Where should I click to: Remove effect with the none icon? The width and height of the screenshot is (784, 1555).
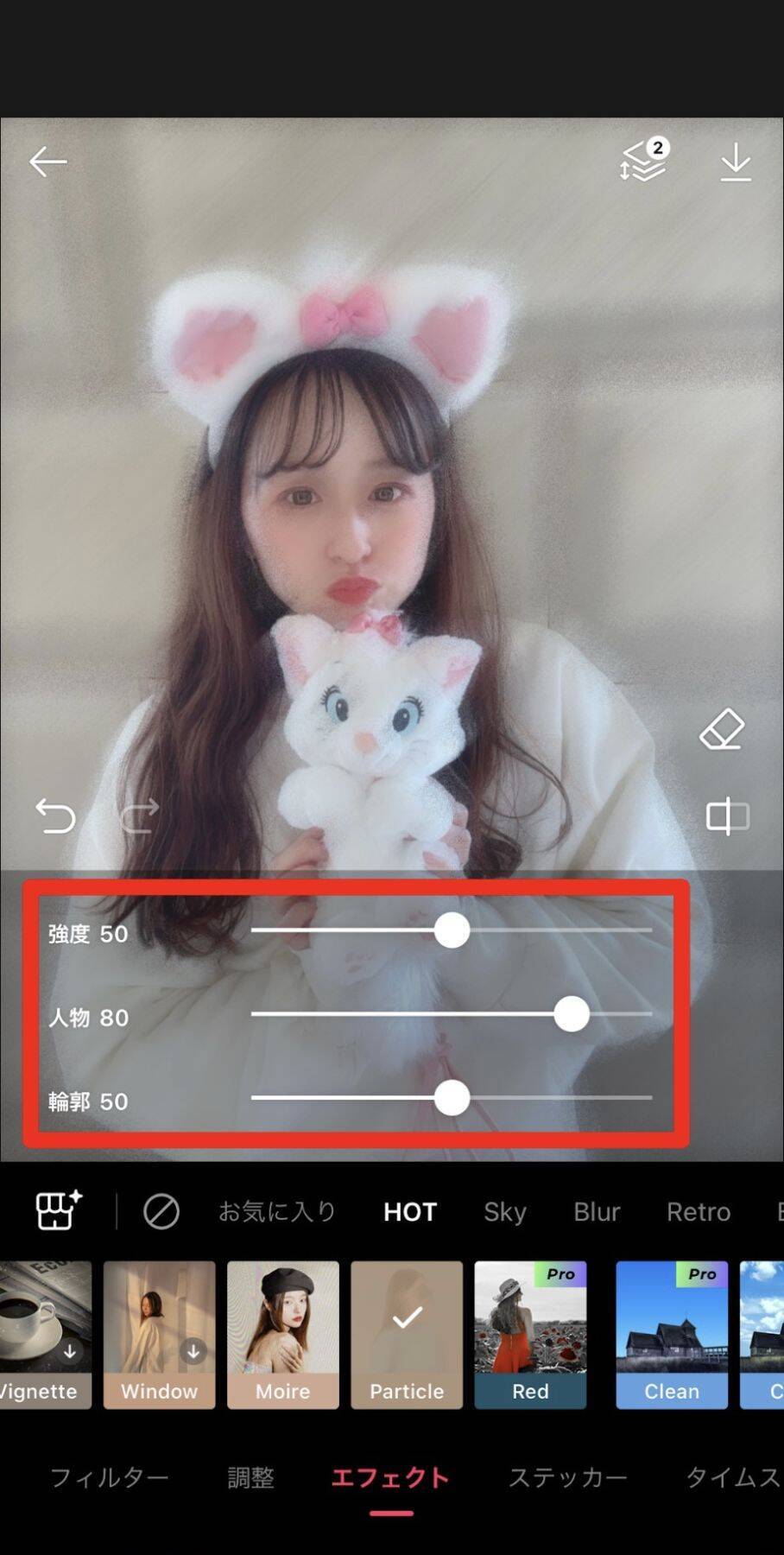161,1211
